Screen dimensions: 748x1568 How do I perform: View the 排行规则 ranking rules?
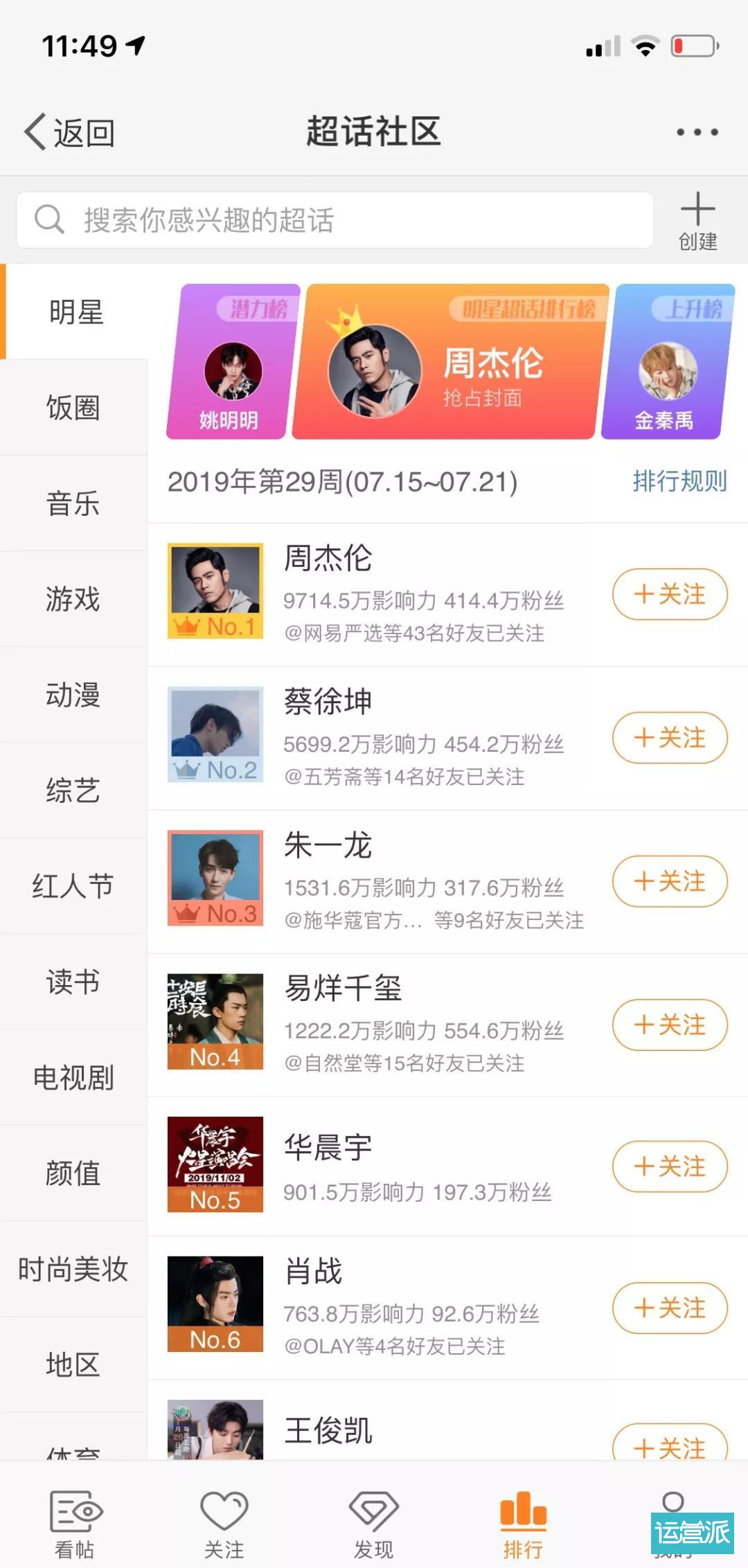[x=679, y=481]
